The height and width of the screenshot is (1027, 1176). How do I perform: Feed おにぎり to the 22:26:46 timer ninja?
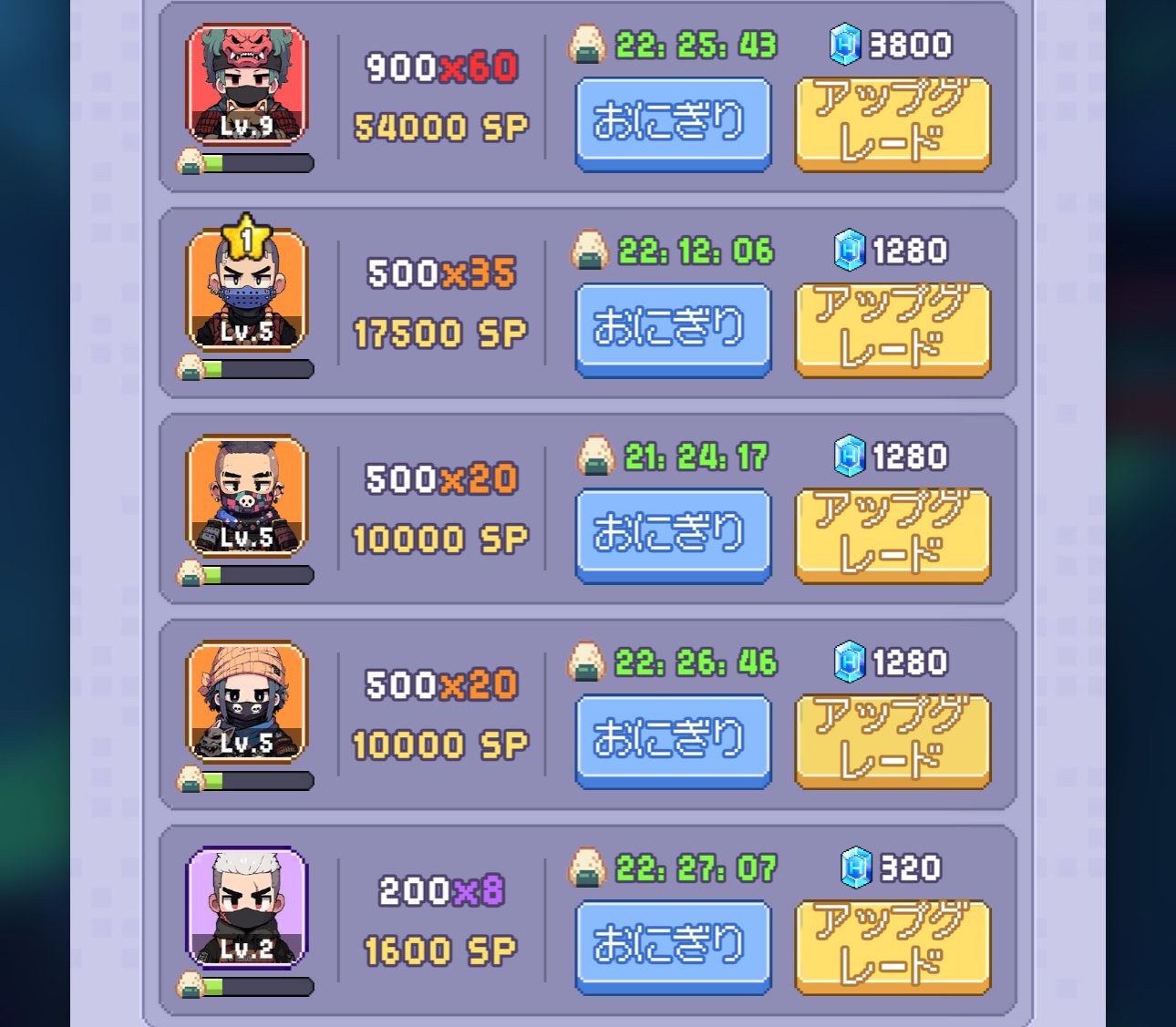coord(673,740)
